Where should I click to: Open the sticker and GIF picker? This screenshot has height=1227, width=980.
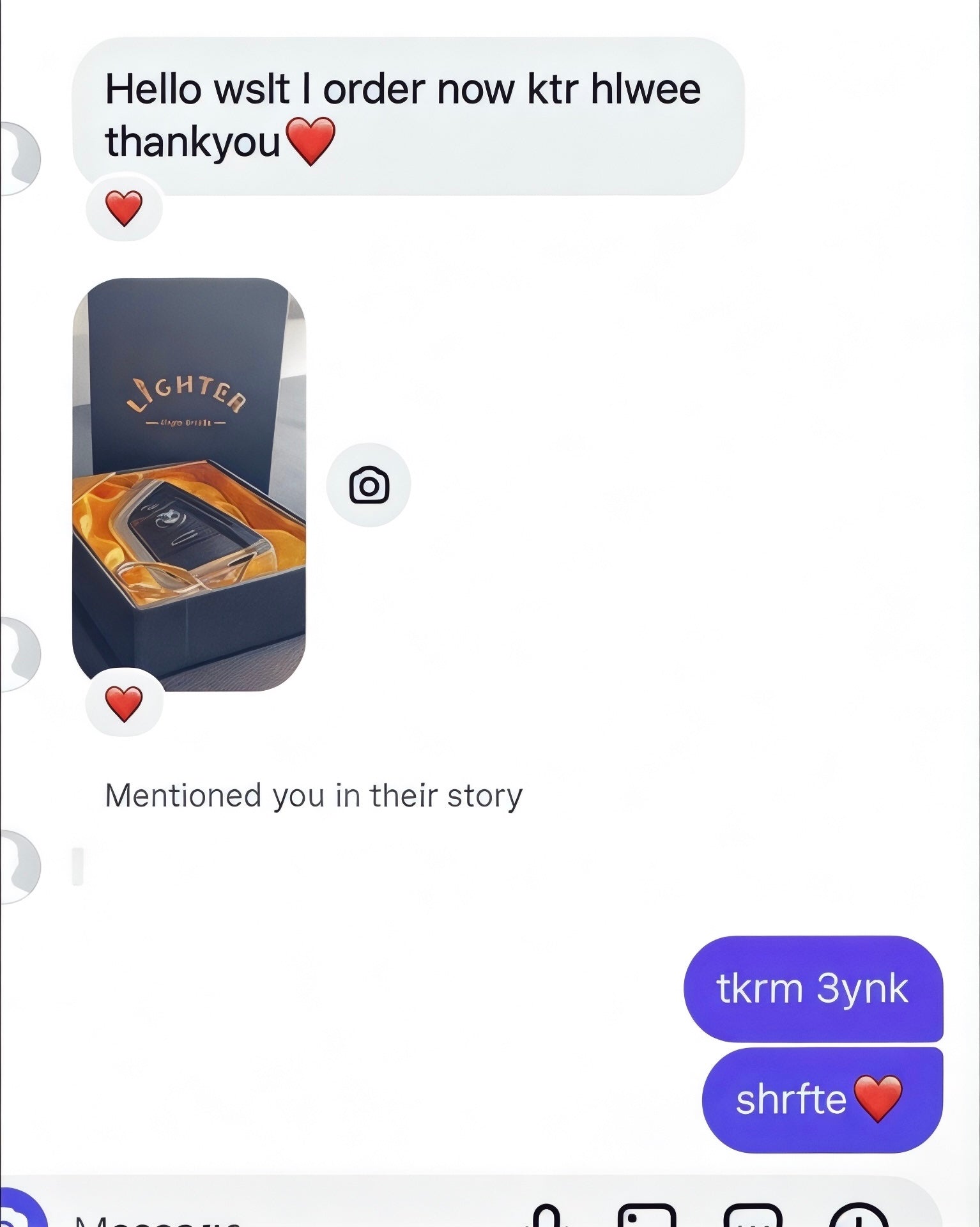[753, 1217]
